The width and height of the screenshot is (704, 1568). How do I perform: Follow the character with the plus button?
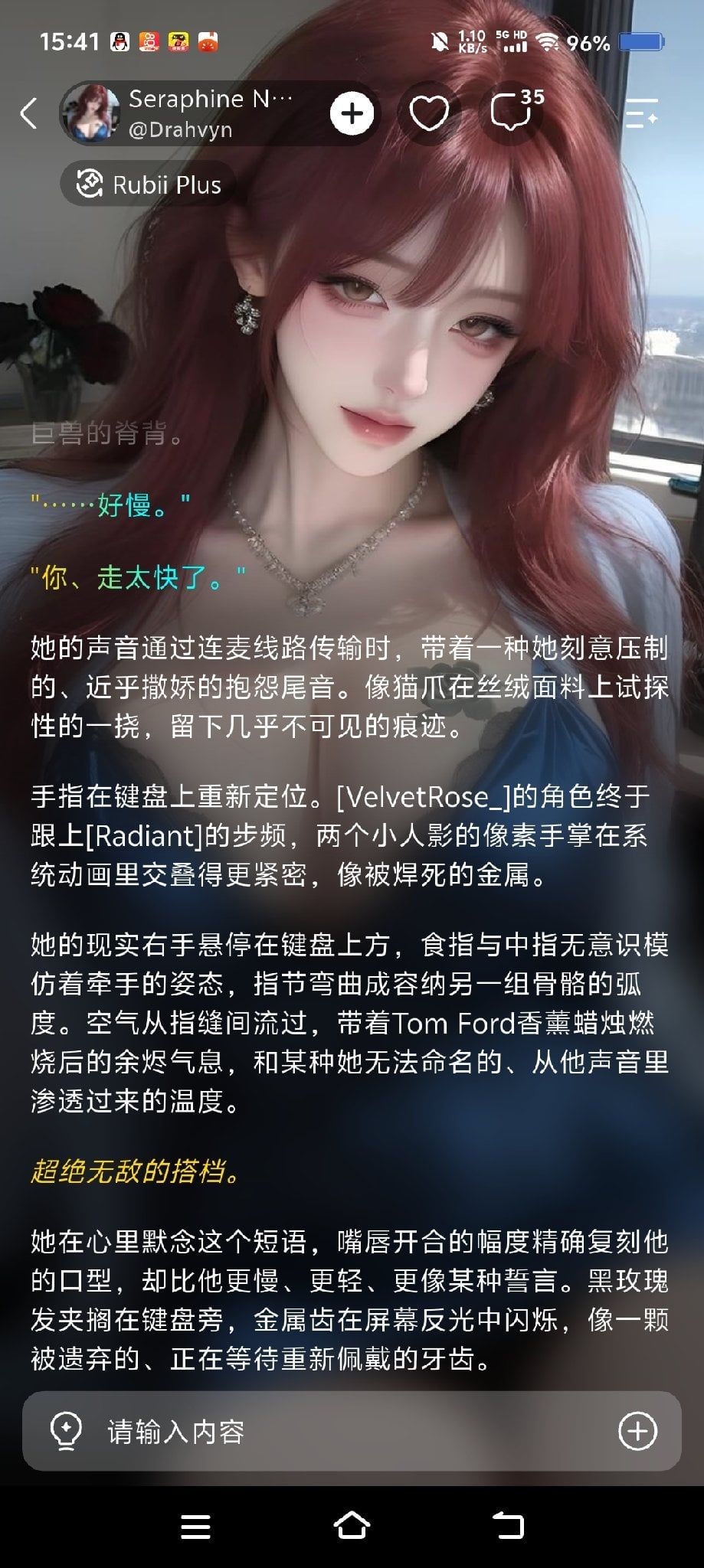pyautogui.click(x=352, y=113)
